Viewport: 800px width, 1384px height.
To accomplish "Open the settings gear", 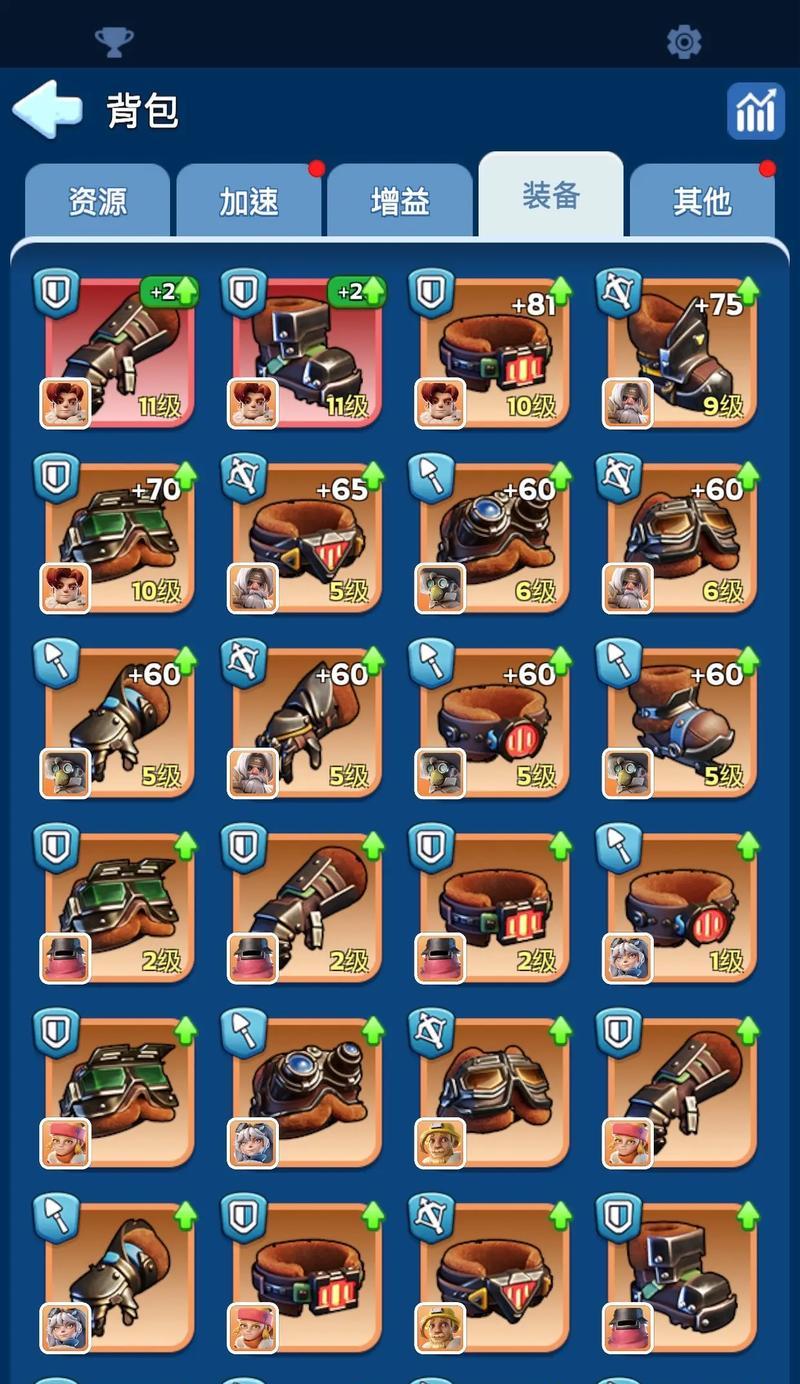I will [x=684, y=42].
